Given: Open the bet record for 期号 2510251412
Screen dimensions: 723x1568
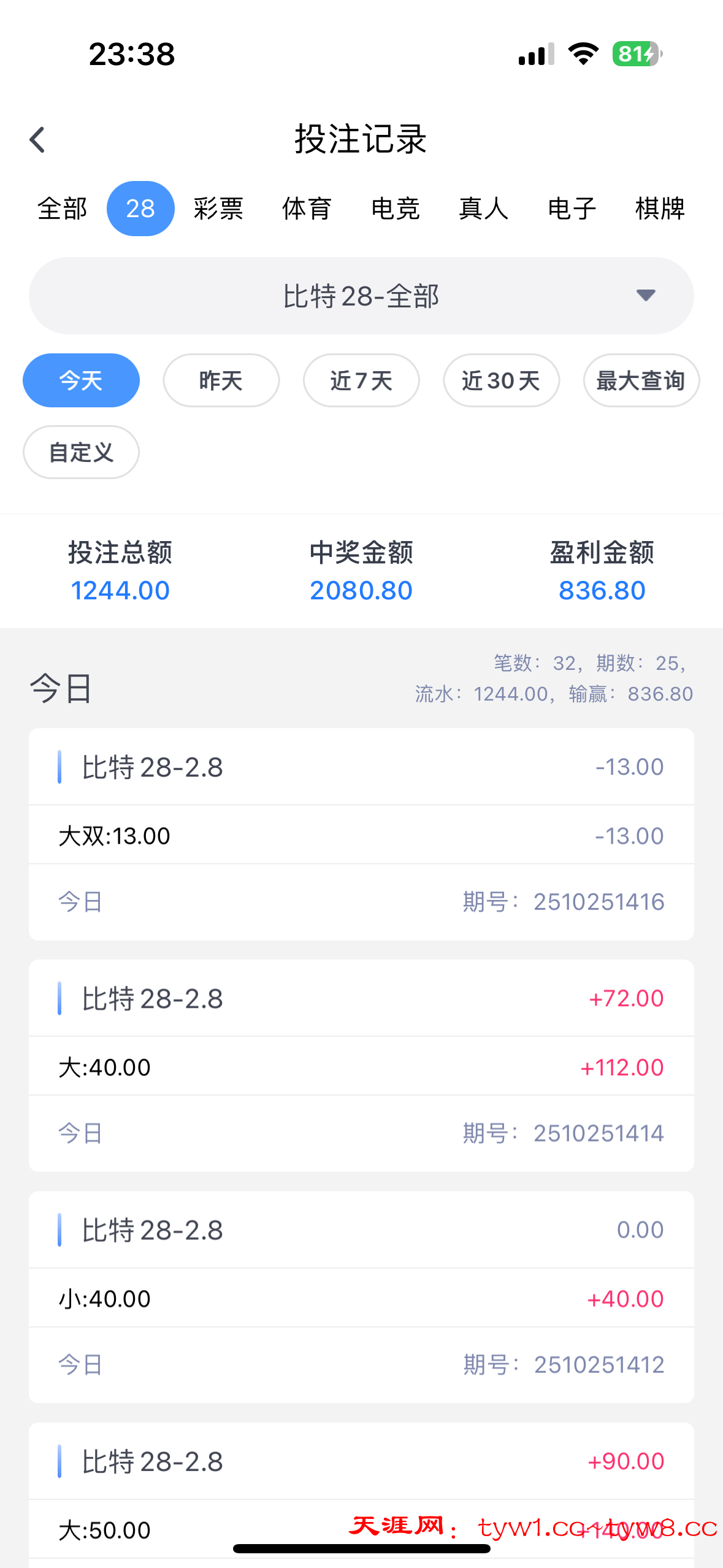Looking at the screenshot, I should [361, 1297].
